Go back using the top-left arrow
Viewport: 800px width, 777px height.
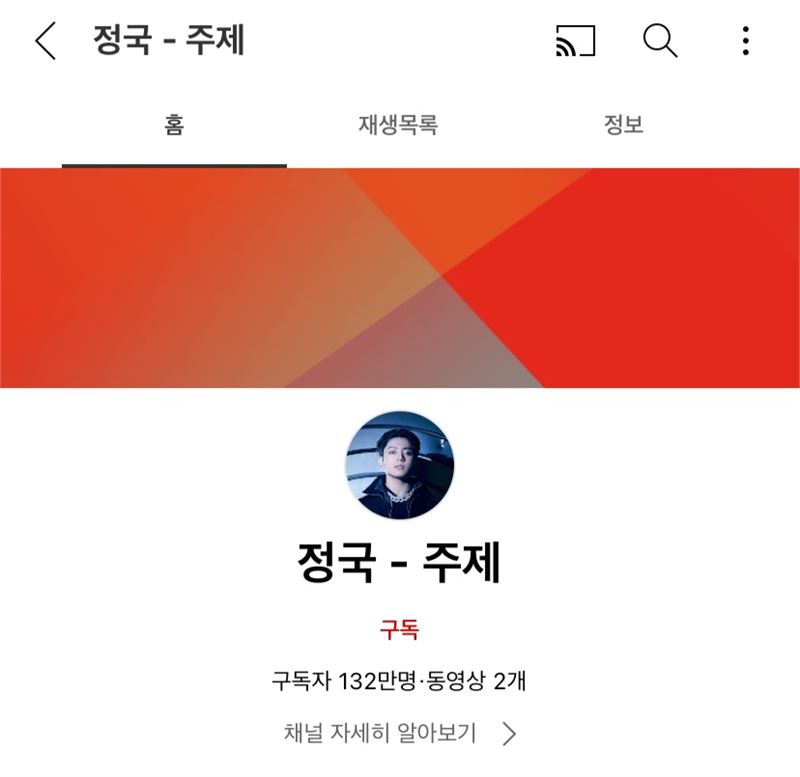pyautogui.click(x=45, y=42)
